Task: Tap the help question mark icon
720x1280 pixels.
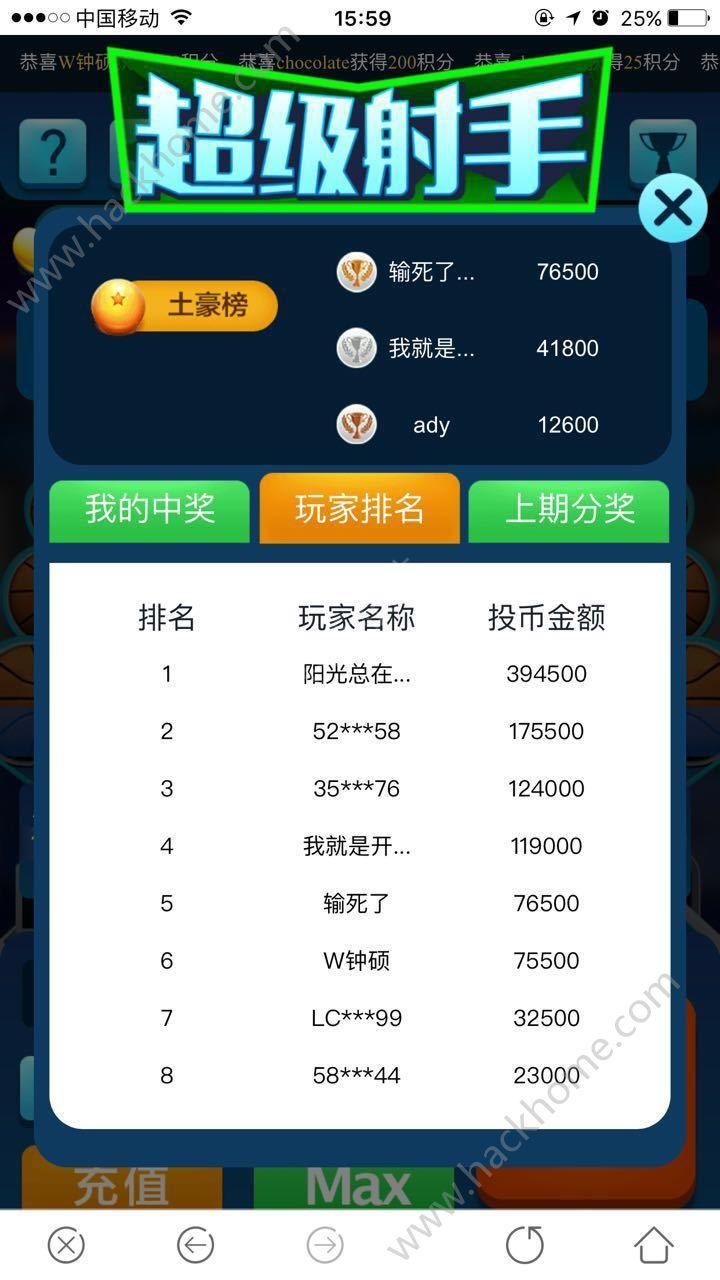Action: [x=52, y=153]
